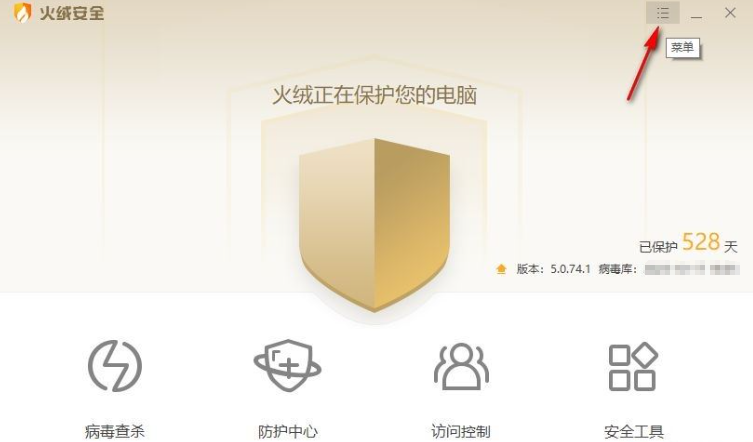This screenshot has height=442, width=753.
Task: Close the 火绒安全 window
Action: [x=730, y=14]
